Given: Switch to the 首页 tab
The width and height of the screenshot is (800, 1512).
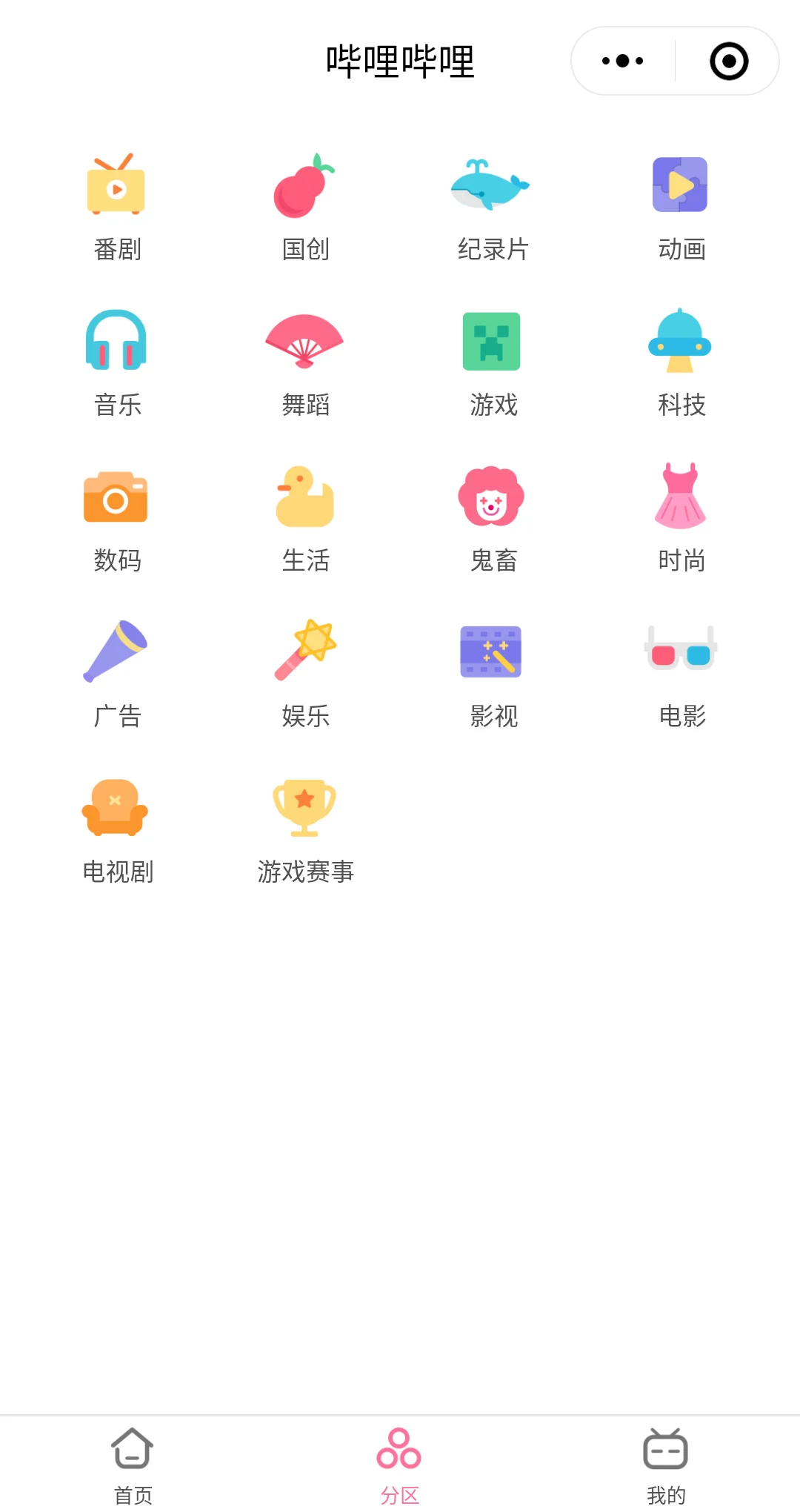Looking at the screenshot, I should [133, 1465].
